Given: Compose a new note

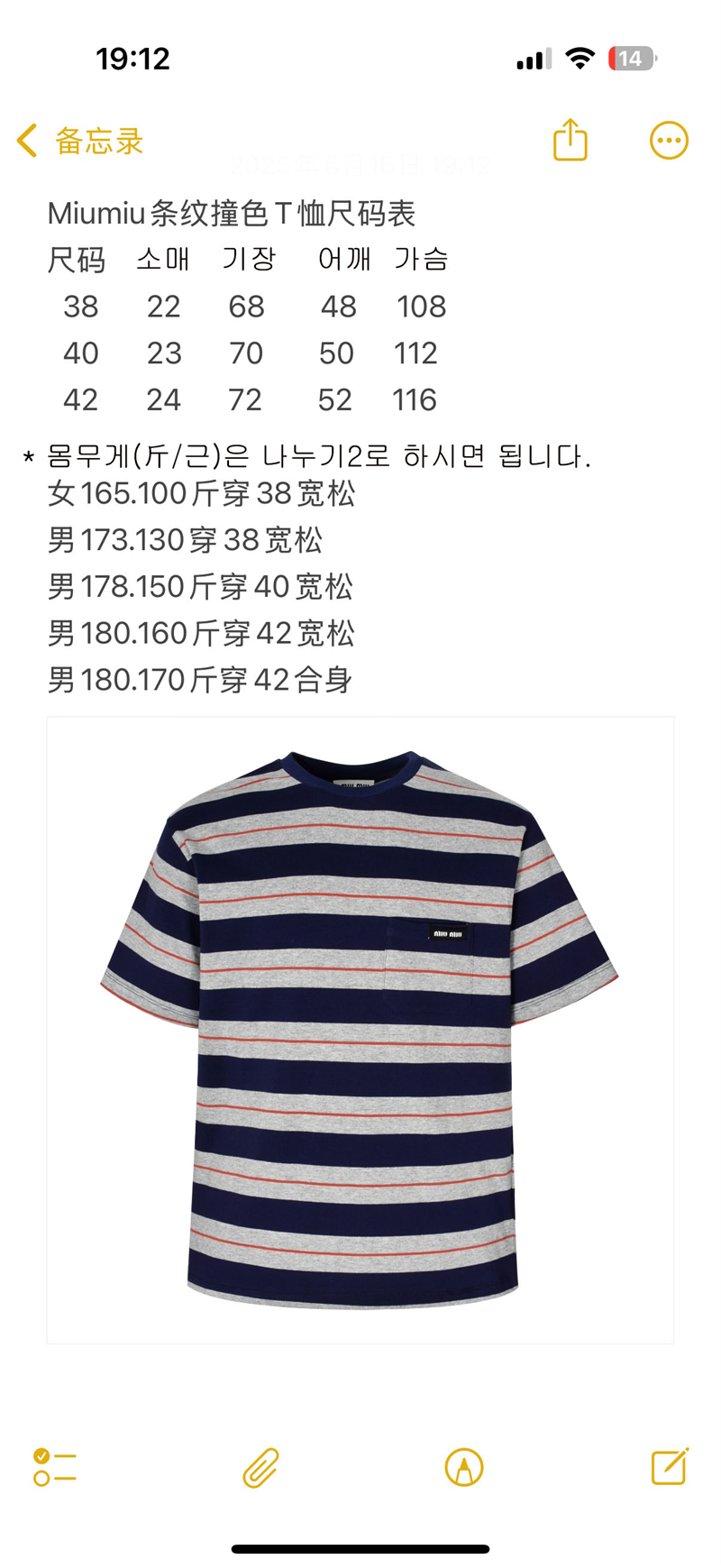Looking at the screenshot, I should point(670,1467).
